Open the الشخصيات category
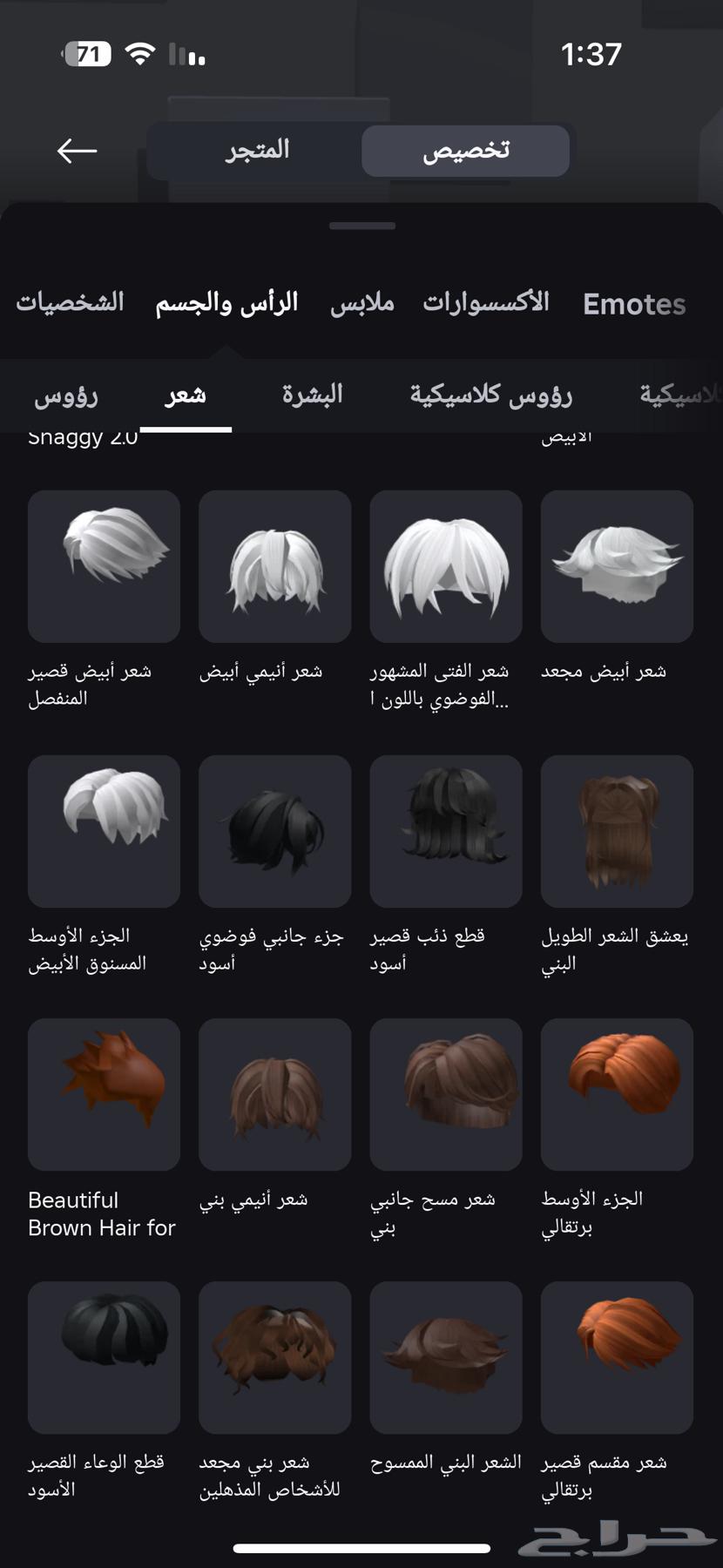 point(71,303)
